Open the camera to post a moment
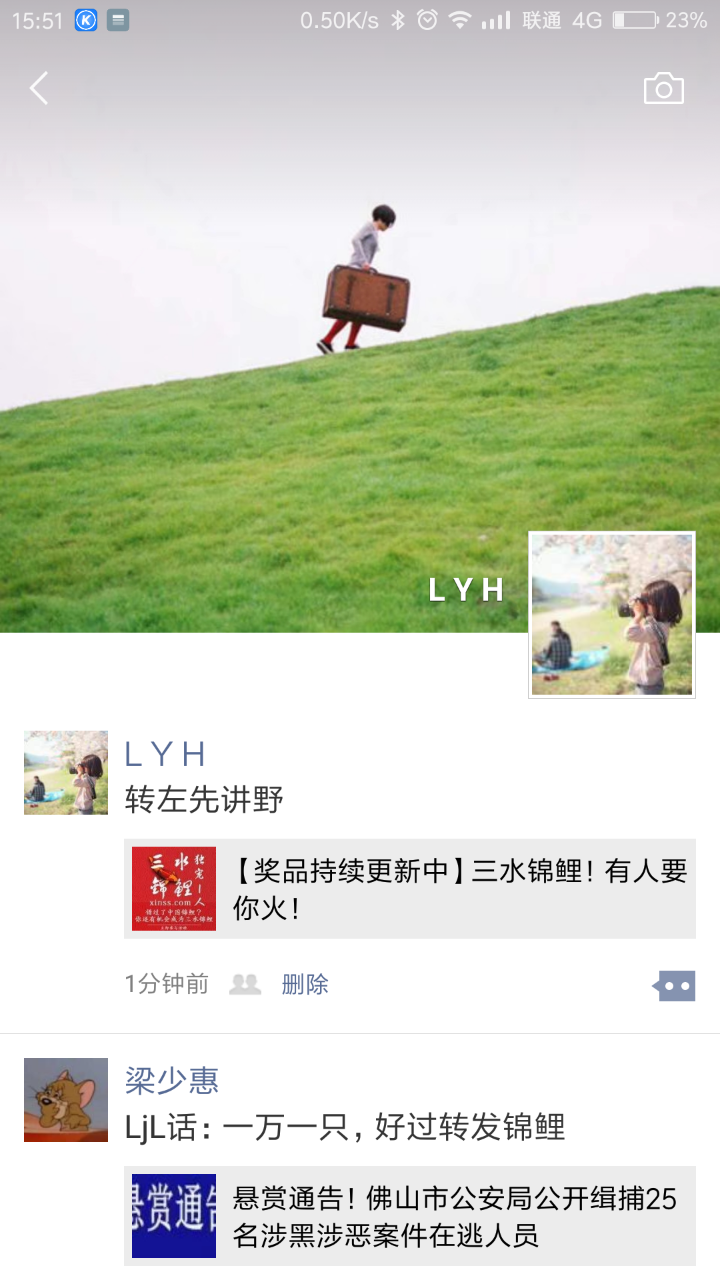The width and height of the screenshot is (720, 1280). click(x=663, y=89)
